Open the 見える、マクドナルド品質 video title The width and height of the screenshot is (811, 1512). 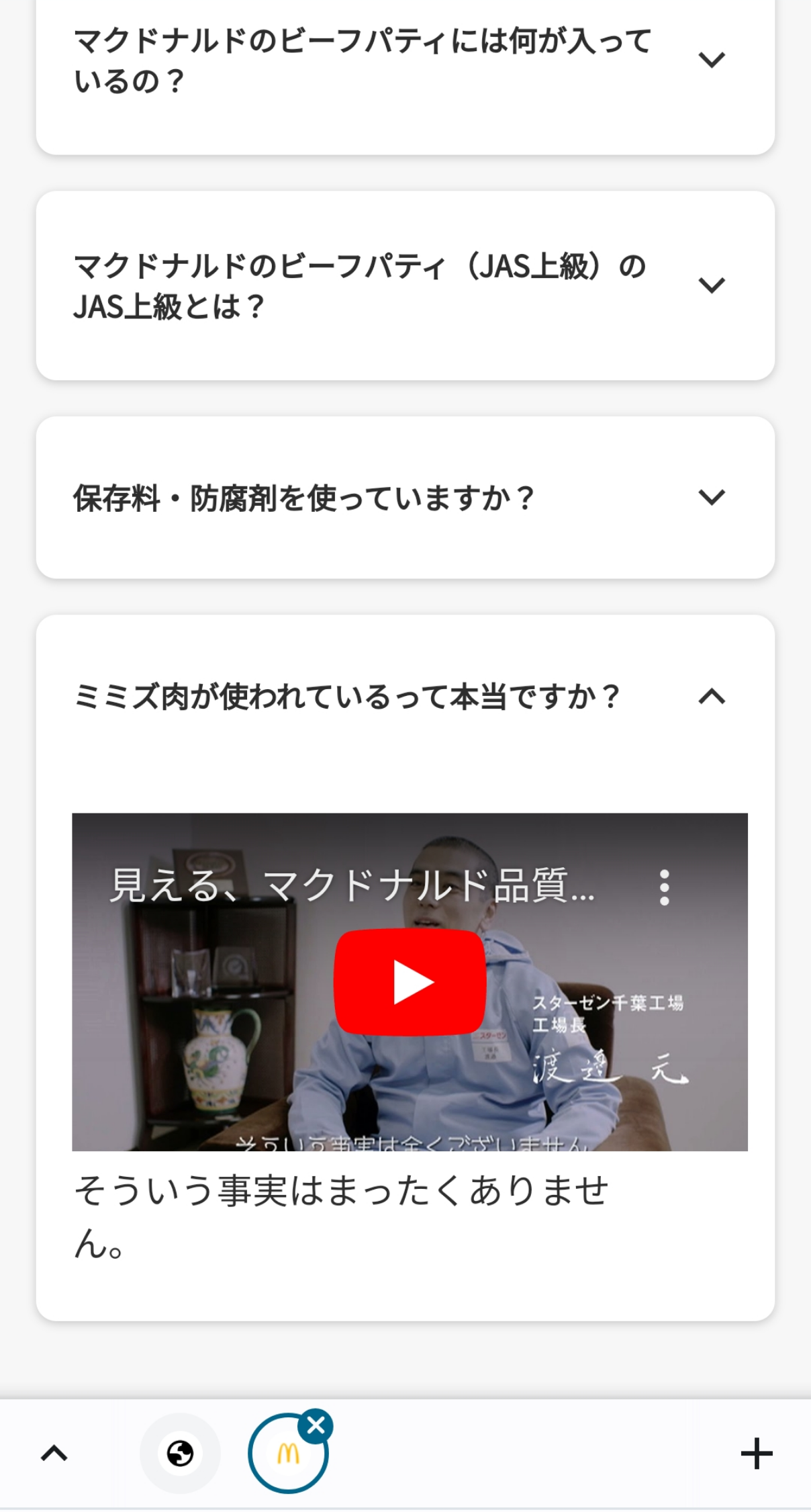click(352, 886)
